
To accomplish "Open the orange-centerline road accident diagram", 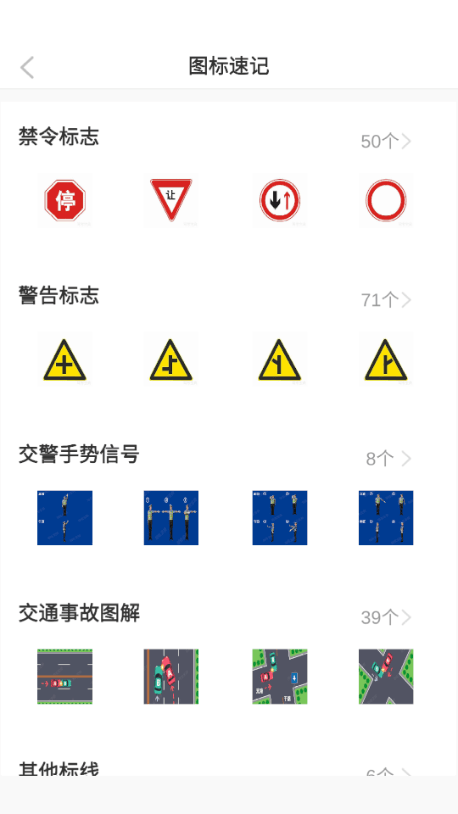I will click(x=64, y=676).
